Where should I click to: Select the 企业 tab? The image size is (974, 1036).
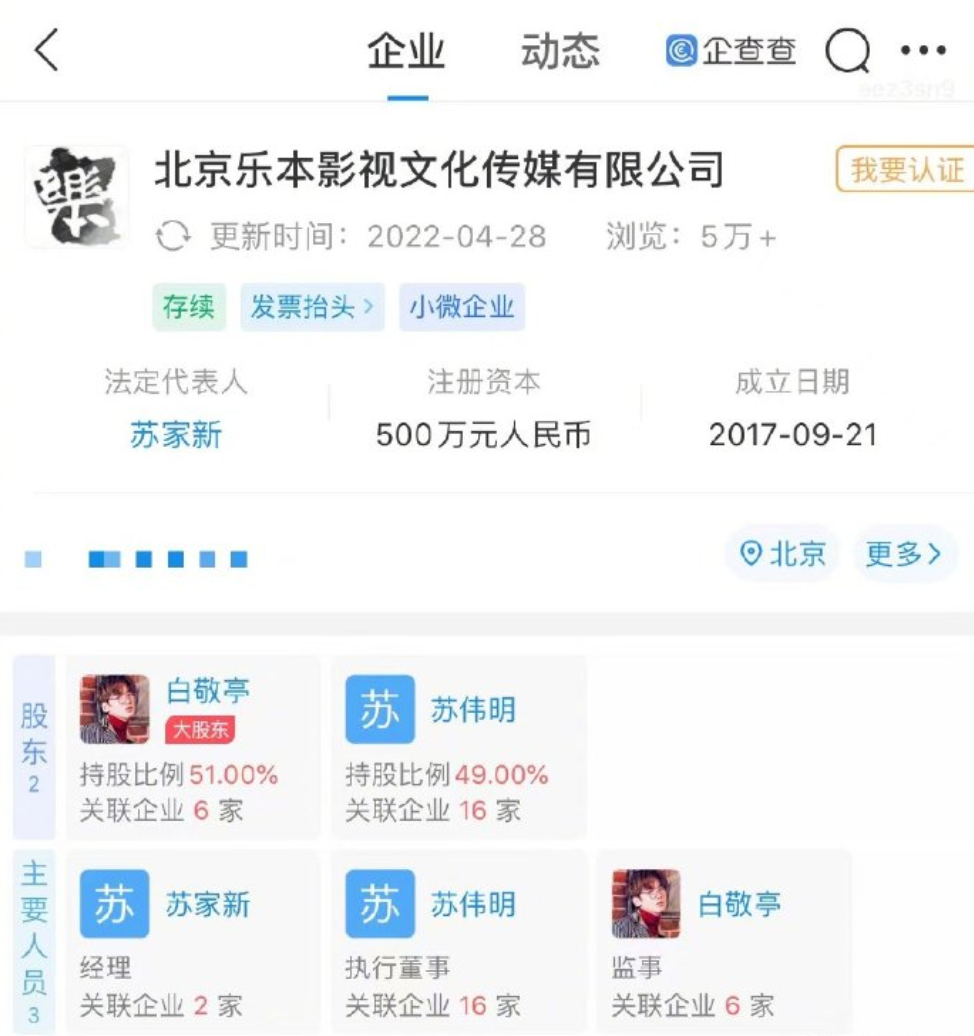click(406, 51)
